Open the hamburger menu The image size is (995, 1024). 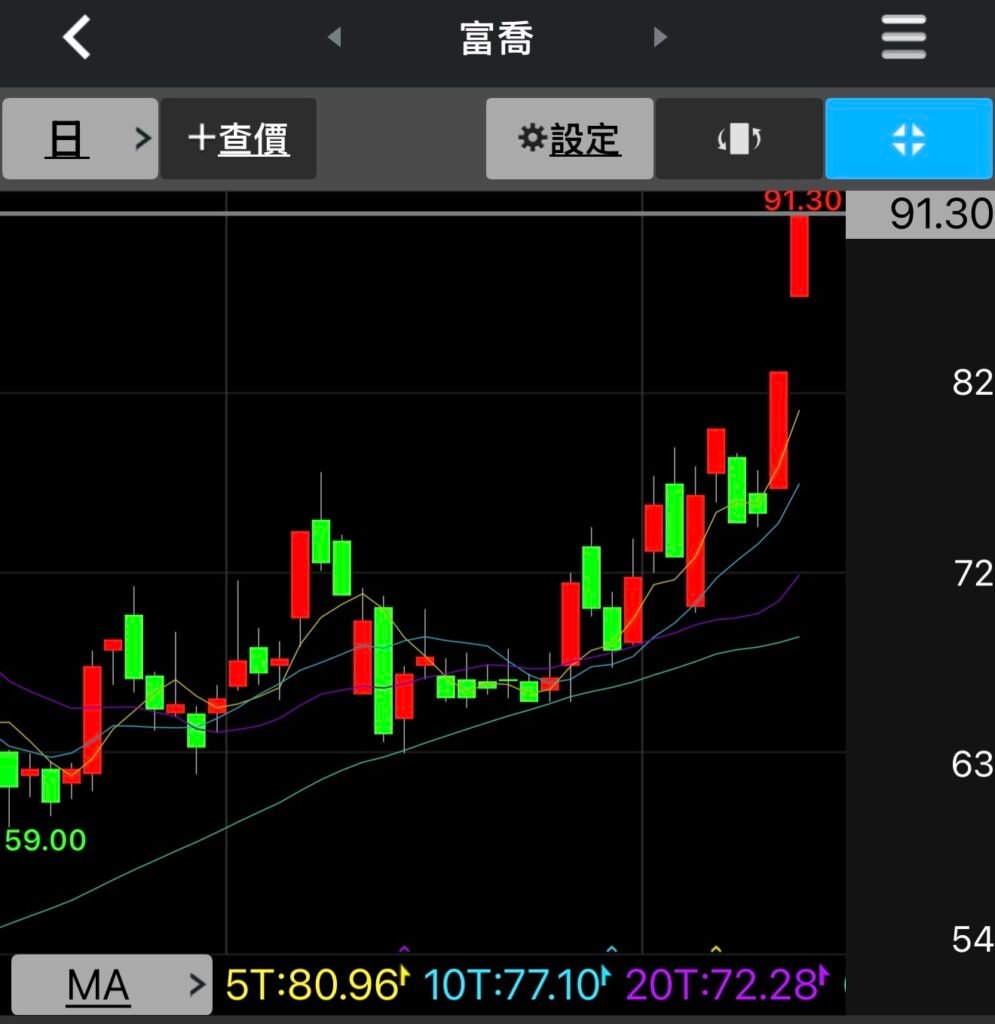[904, 39]
